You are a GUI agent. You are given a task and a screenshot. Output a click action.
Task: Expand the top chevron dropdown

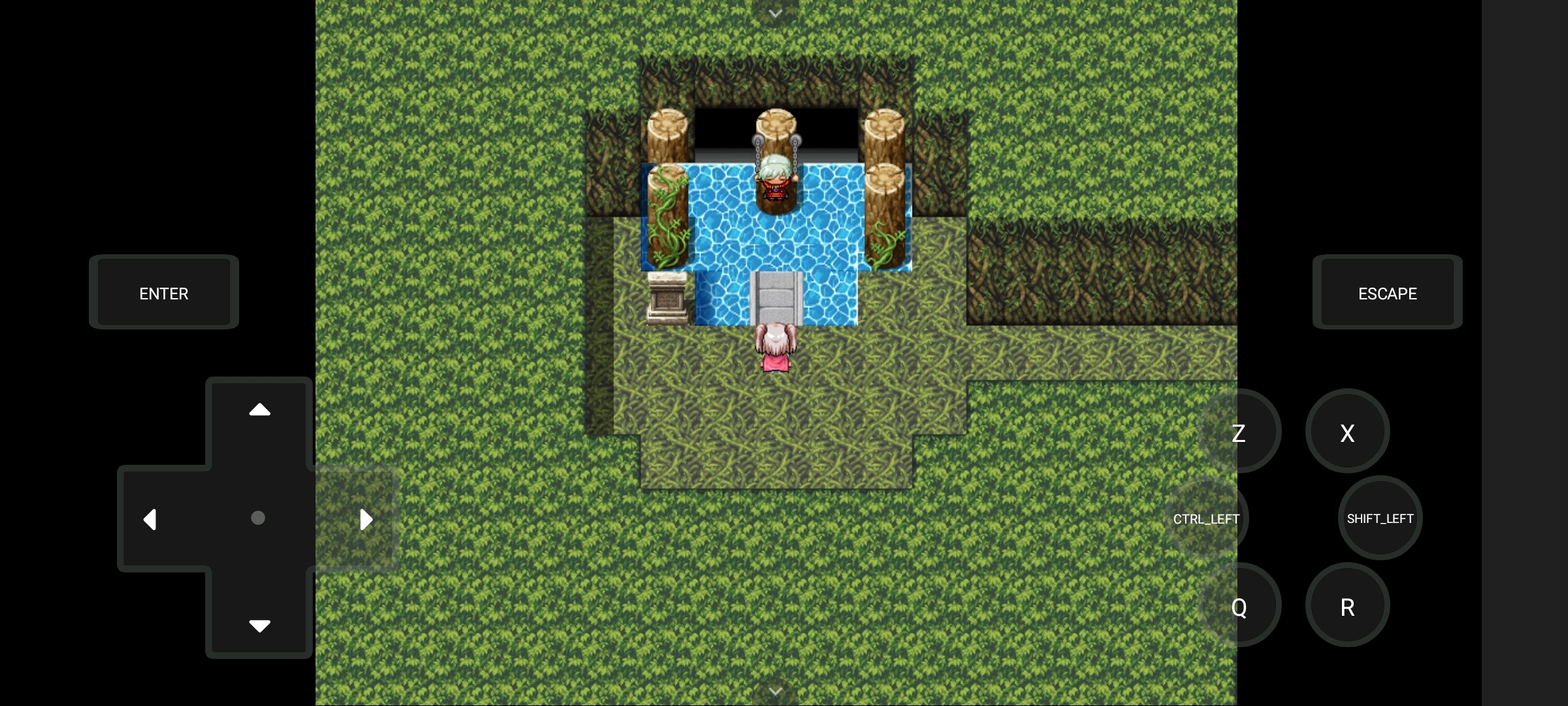[775, 13]
